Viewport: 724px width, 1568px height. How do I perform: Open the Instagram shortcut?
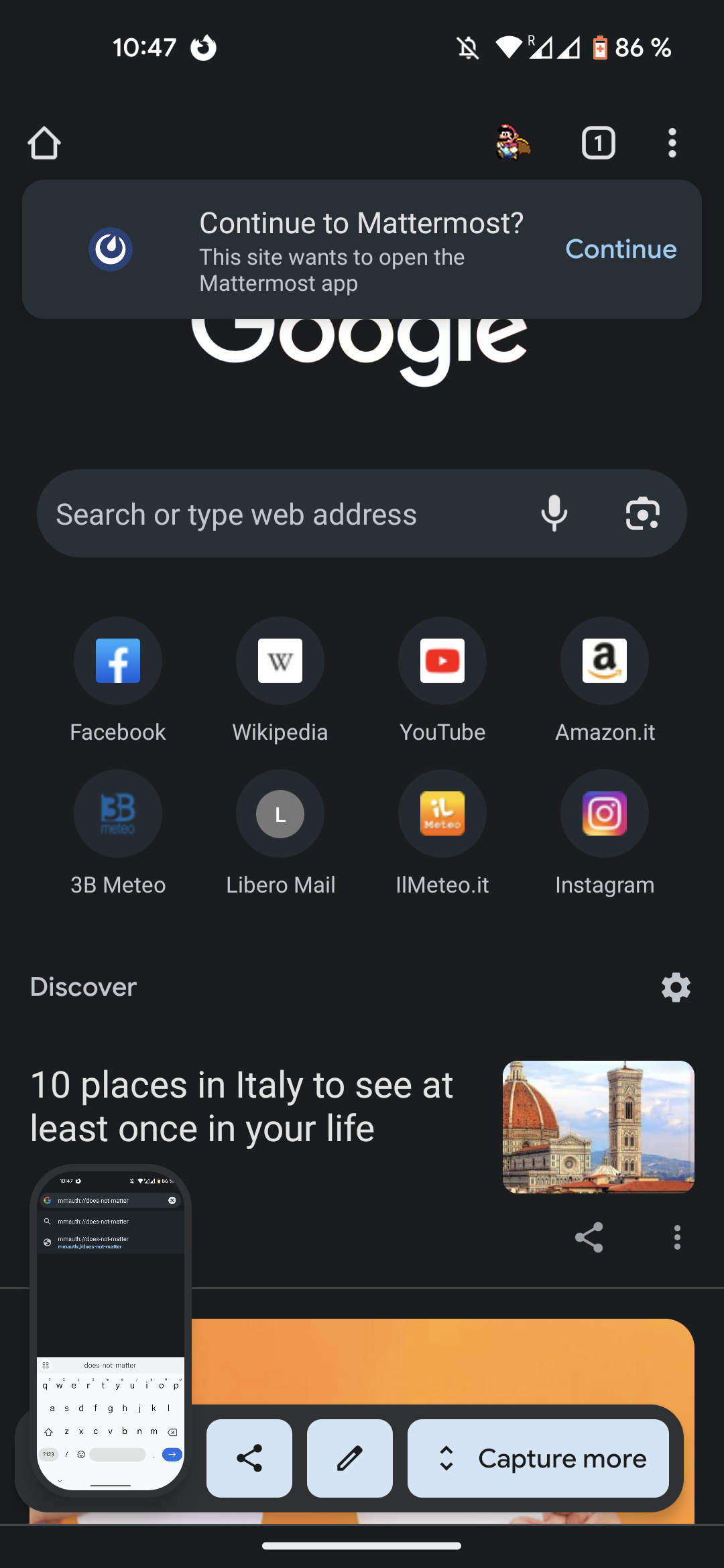(605, 813)
